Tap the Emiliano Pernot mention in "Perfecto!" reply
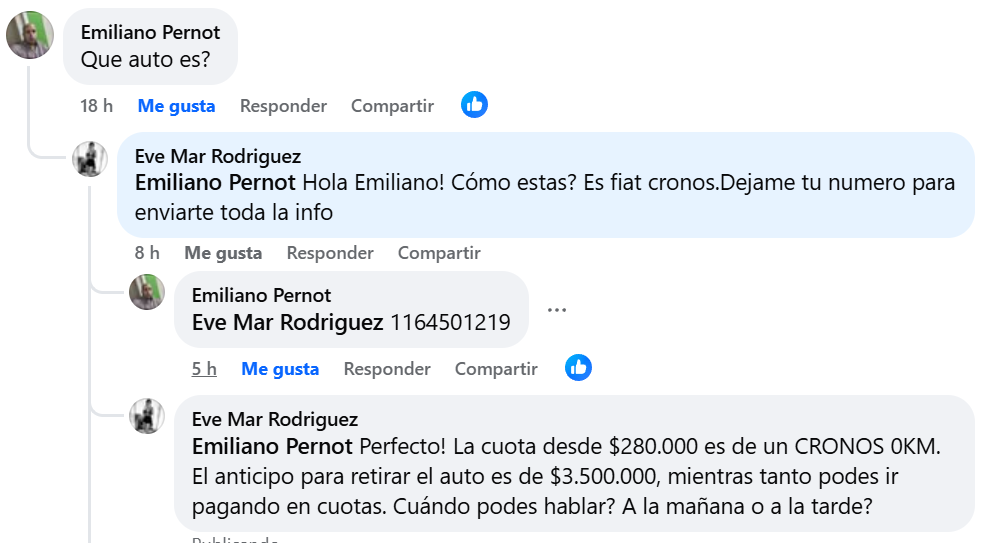993x543 pixels. 272,446
